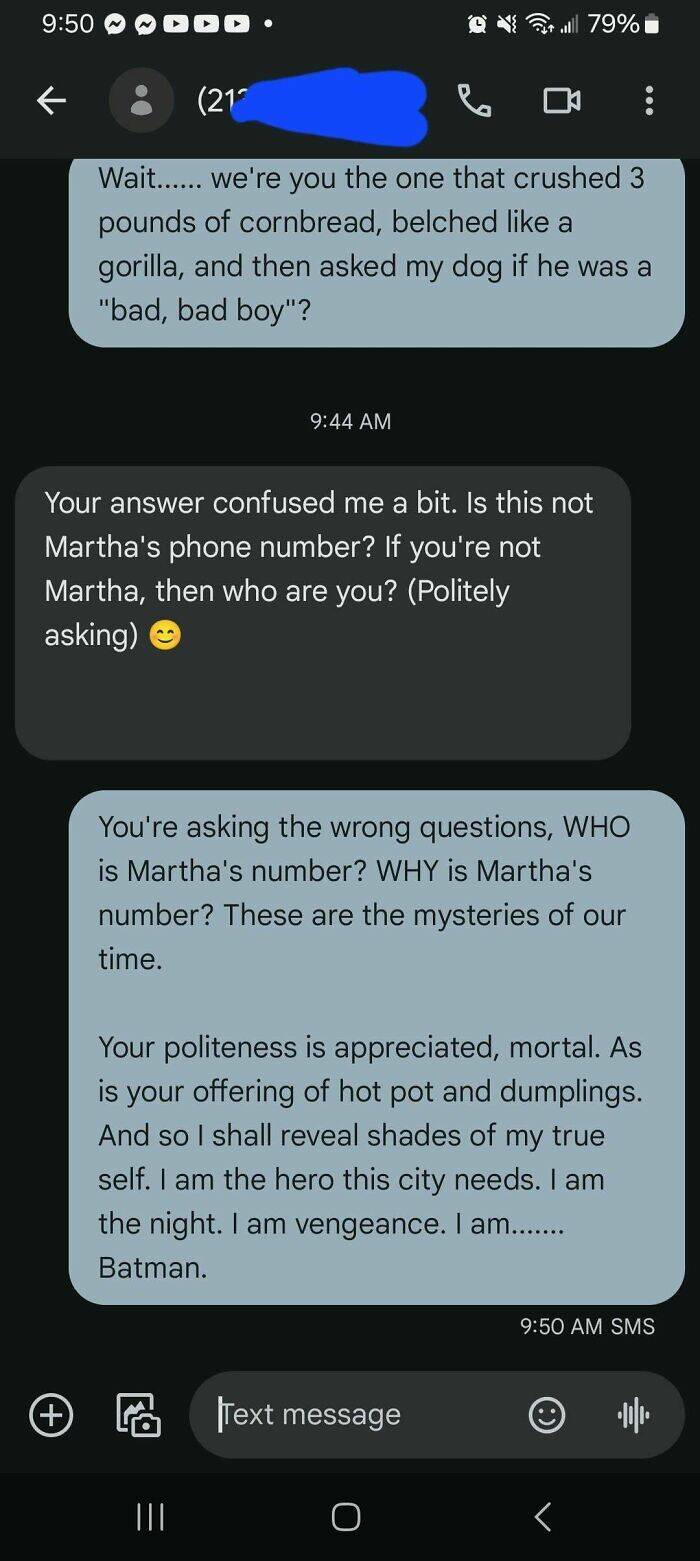Focus the Text message field
Viewport: 700px width, 1561px height.
pos(360,1414)
